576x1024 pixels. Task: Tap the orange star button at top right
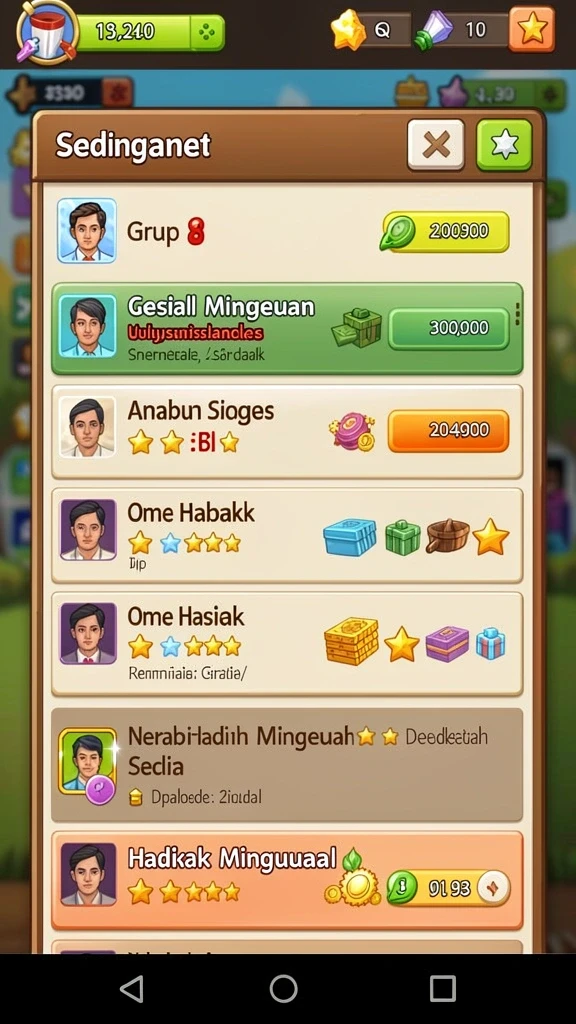532,29
